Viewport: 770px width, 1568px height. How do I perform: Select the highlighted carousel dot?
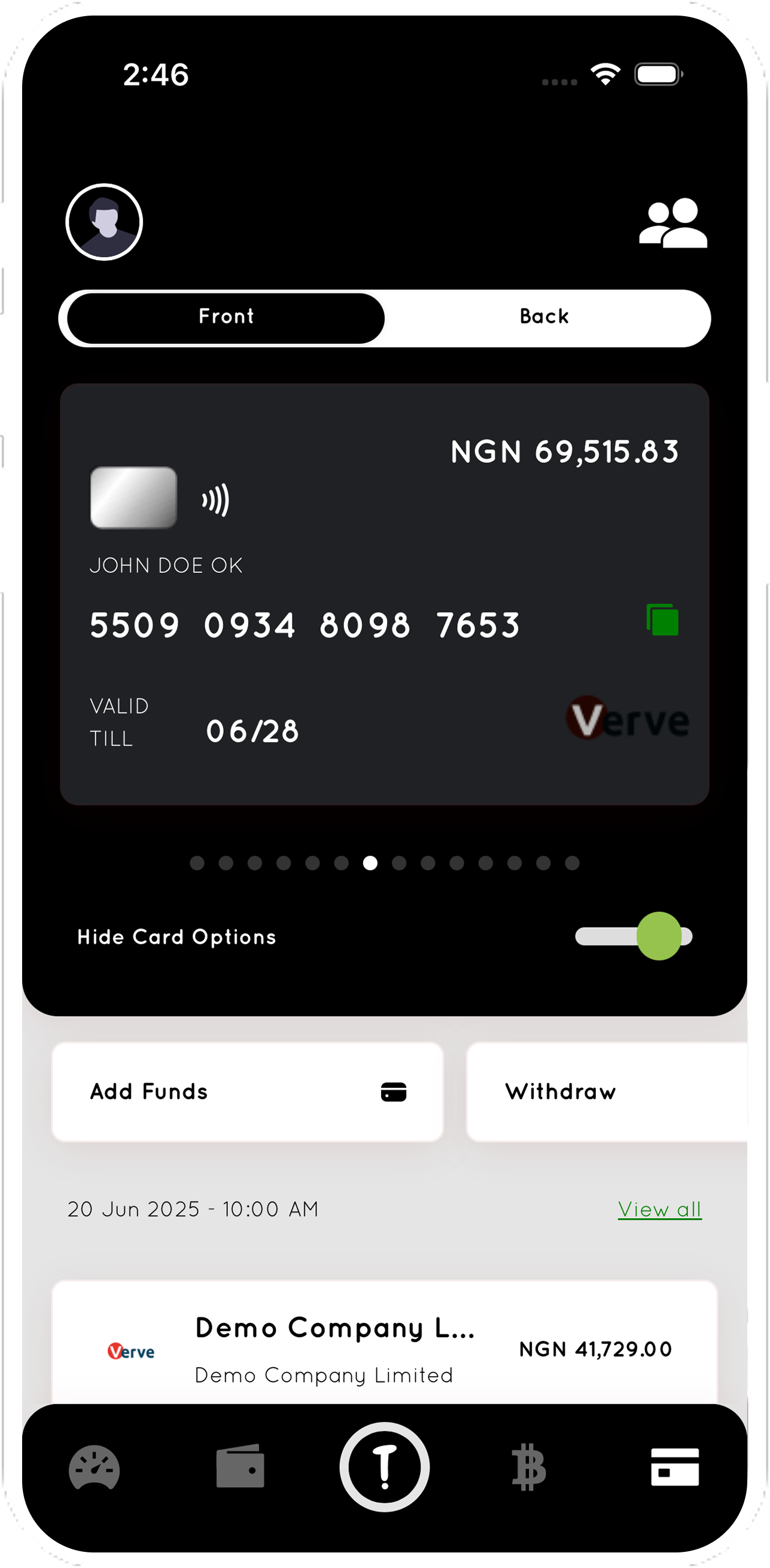[372, 863]
